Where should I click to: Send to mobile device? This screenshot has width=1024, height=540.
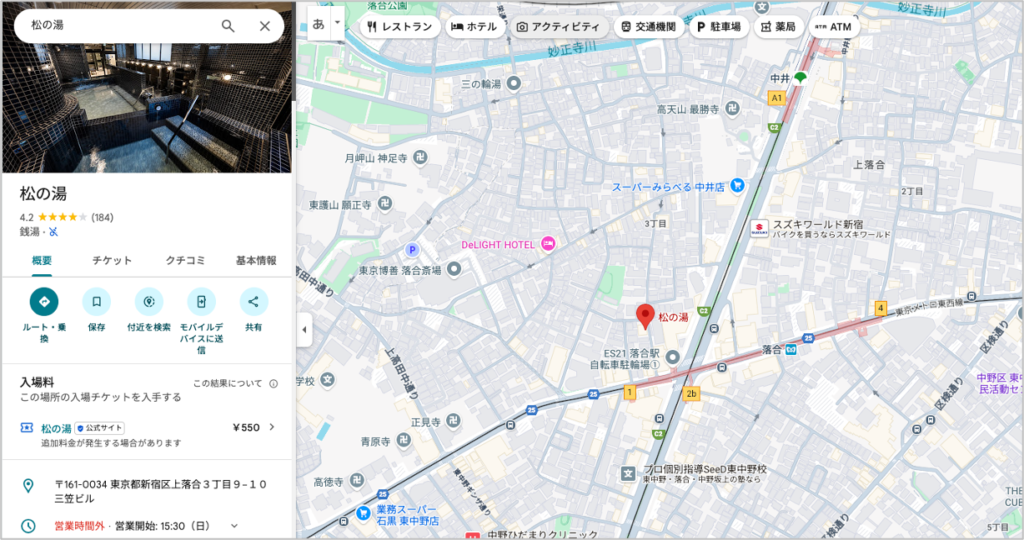[201, 300]
